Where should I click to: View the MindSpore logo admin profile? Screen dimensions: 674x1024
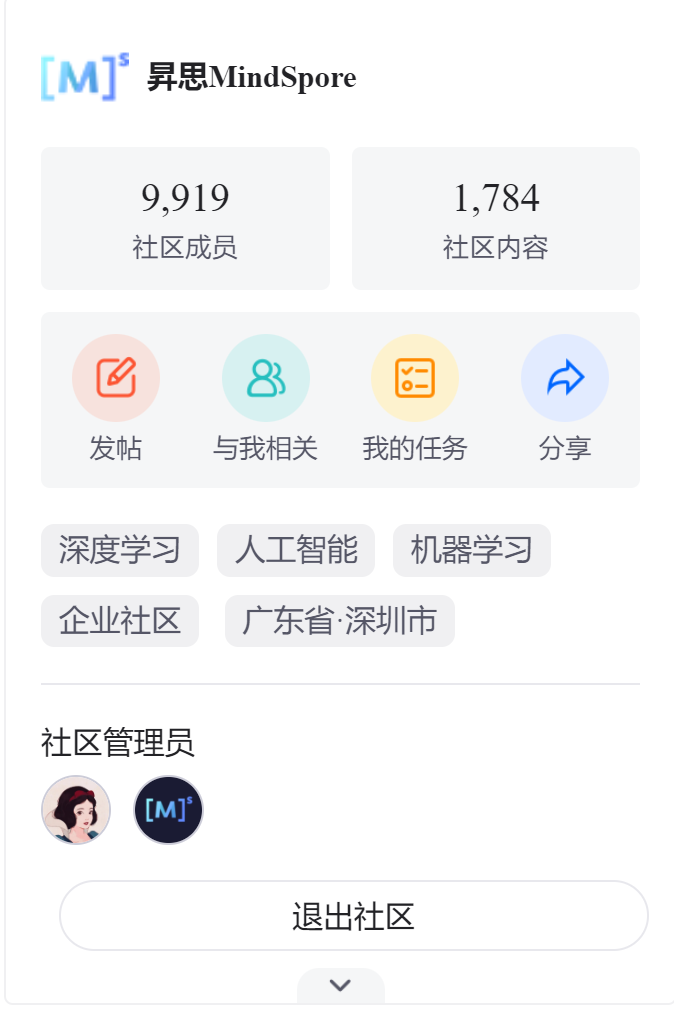point(168,810)
